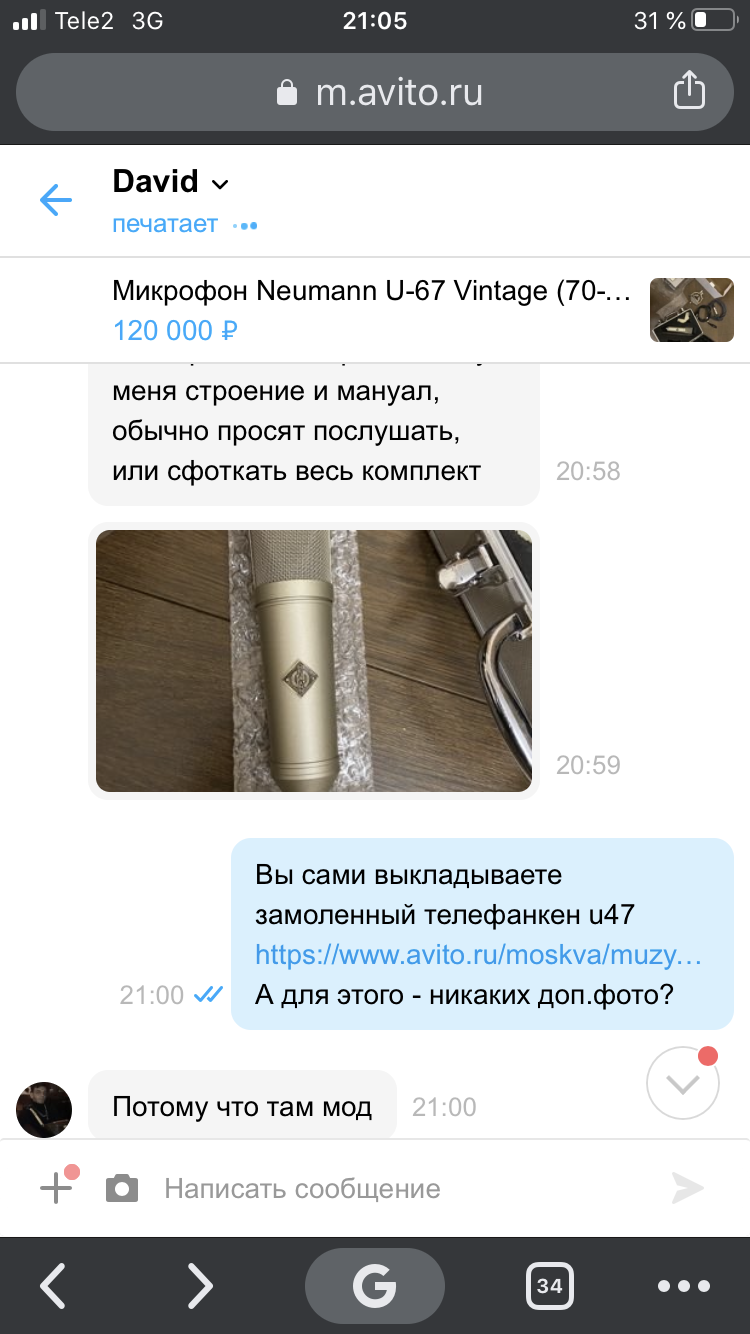Open the Neumann U-67 microphone listing
The height and width of the screenshot is (1334, 750).
[x=372, y=309]
